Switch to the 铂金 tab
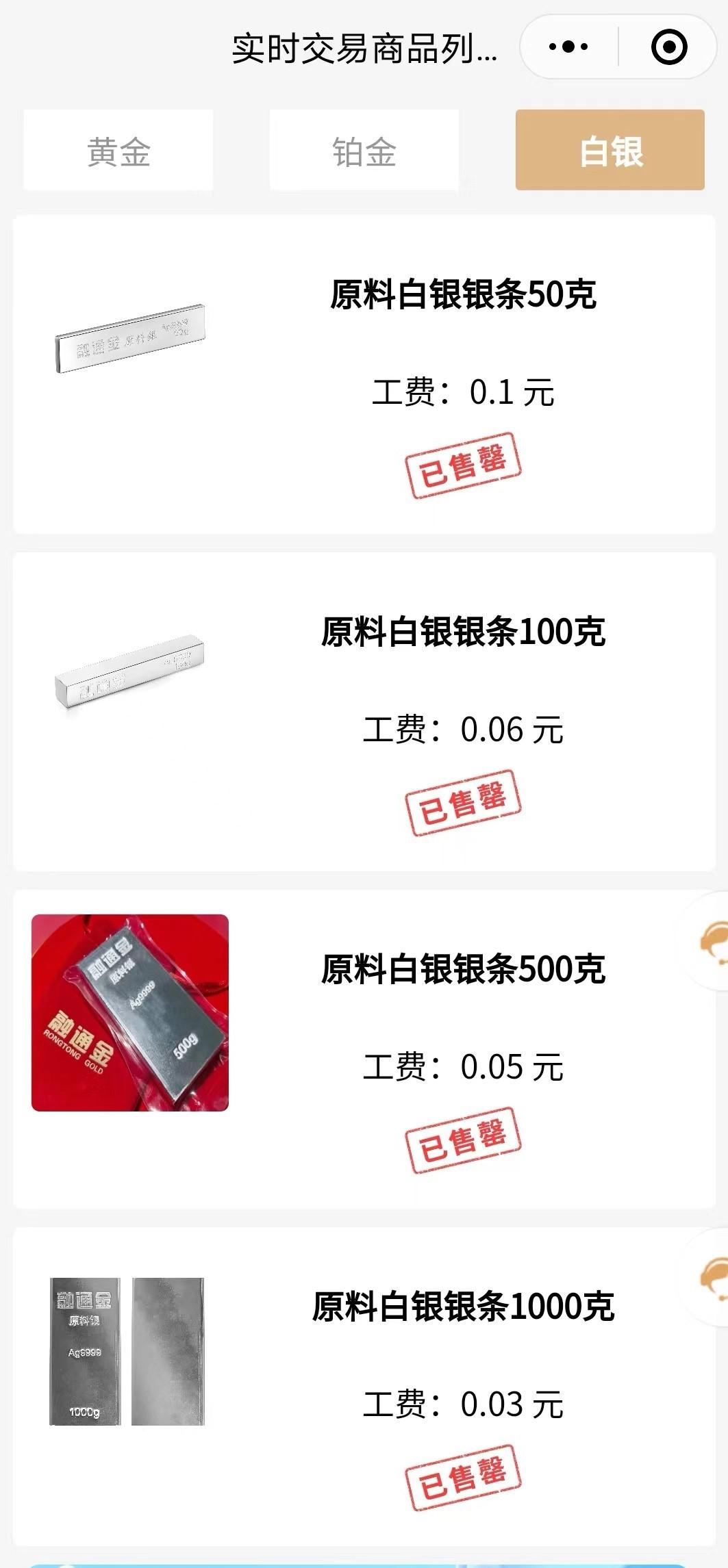The width and height of the screenshot is (728, 1568). (364, 151)
